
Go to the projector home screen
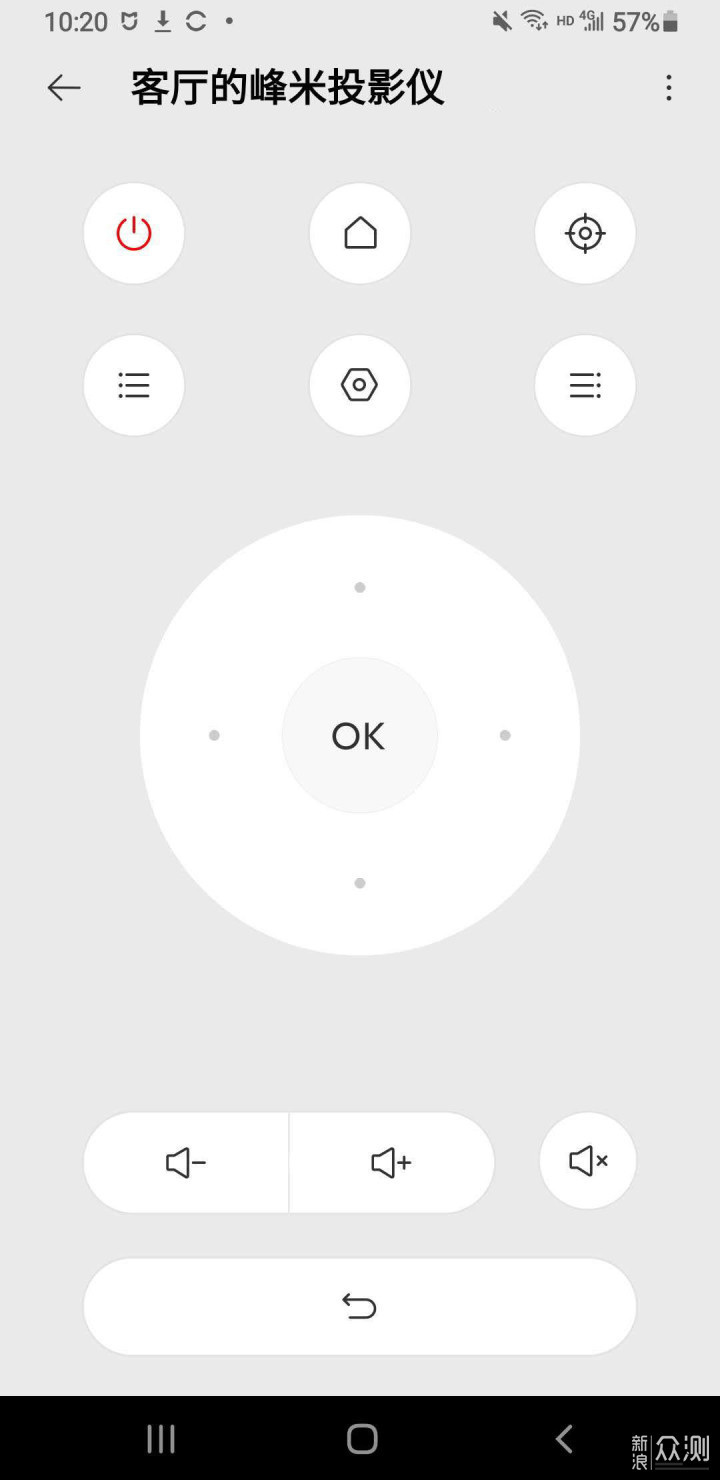(x=360, y=233)
